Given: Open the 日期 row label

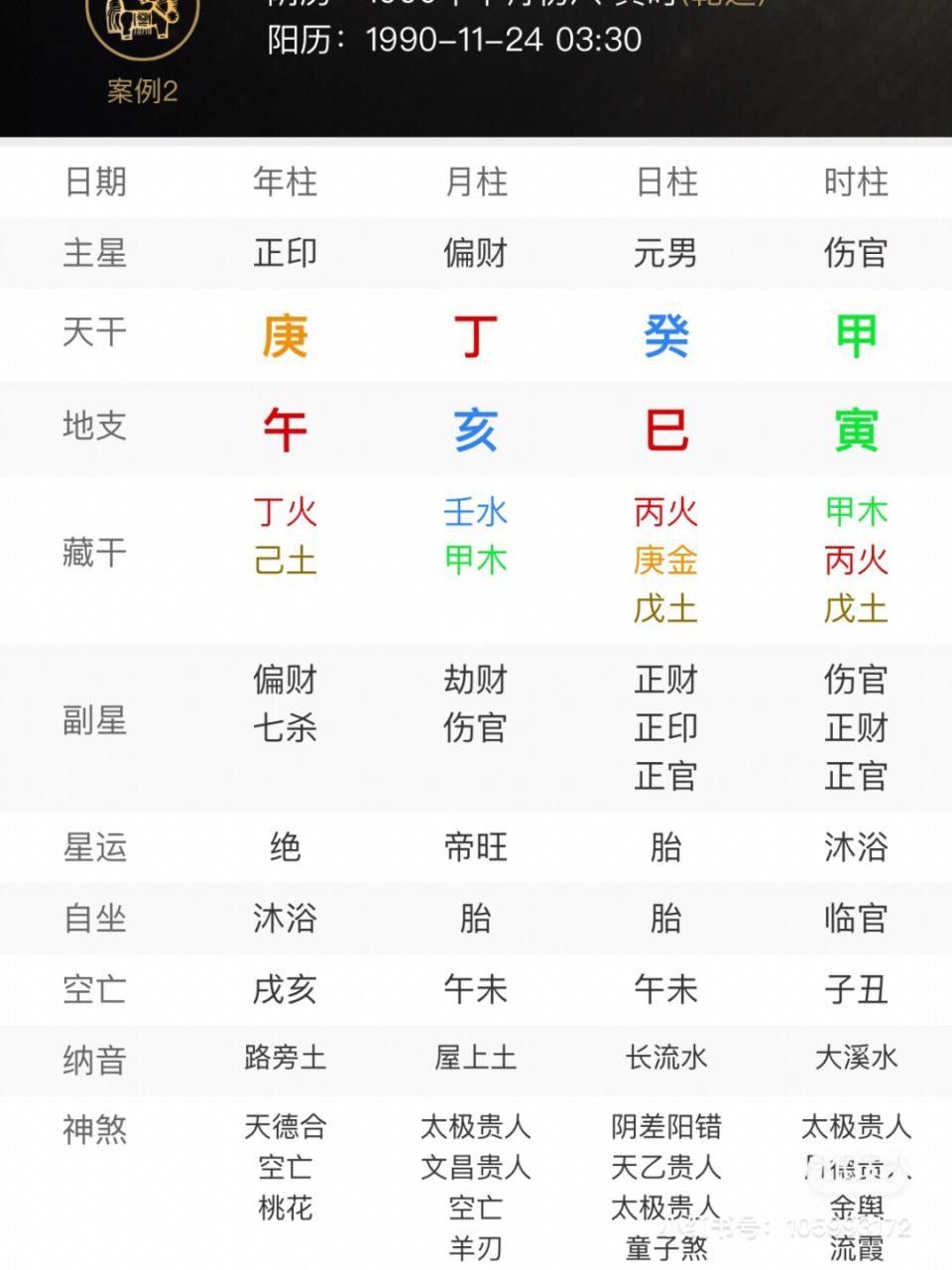Looking at the screenshot, I should coord(93,182).
